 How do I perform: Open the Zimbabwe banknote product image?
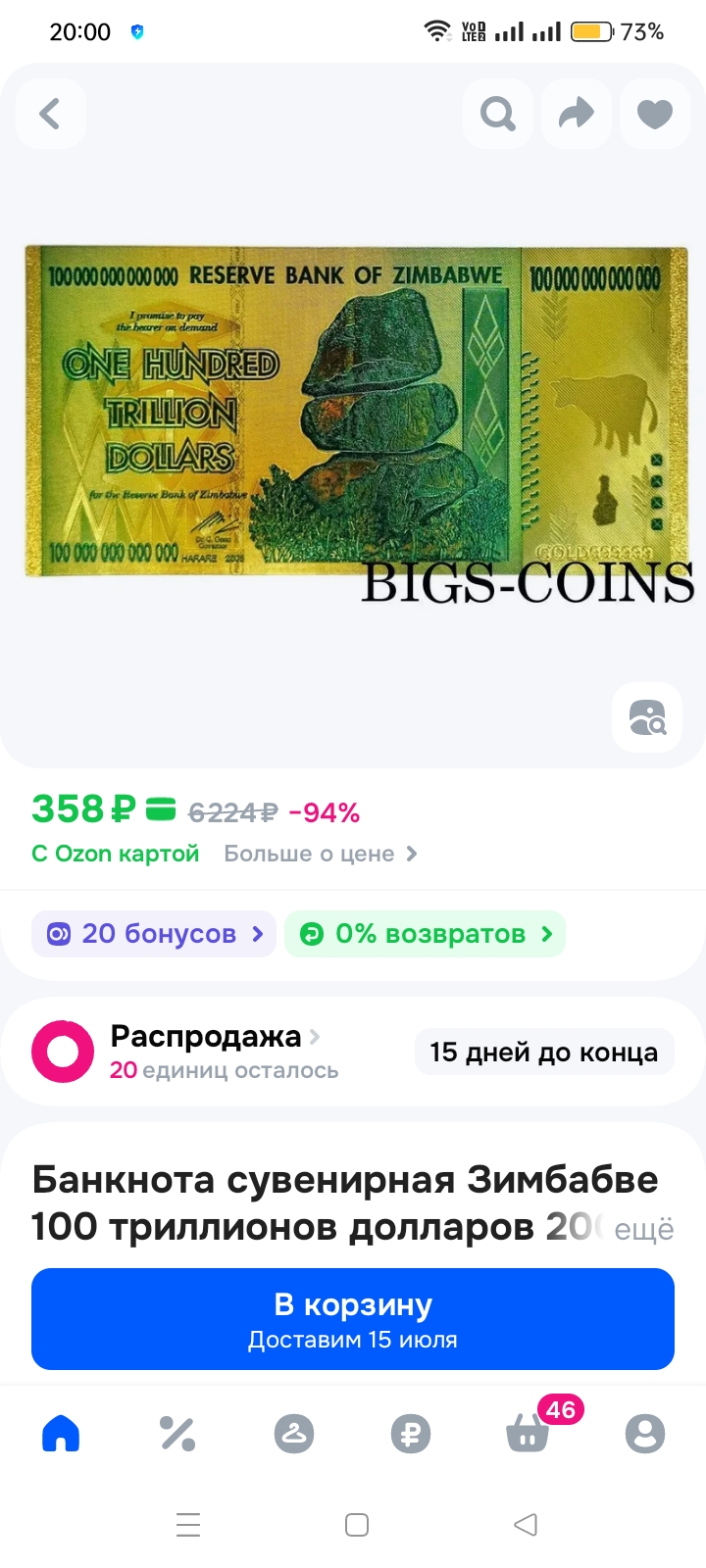click(x=353, y=412)
